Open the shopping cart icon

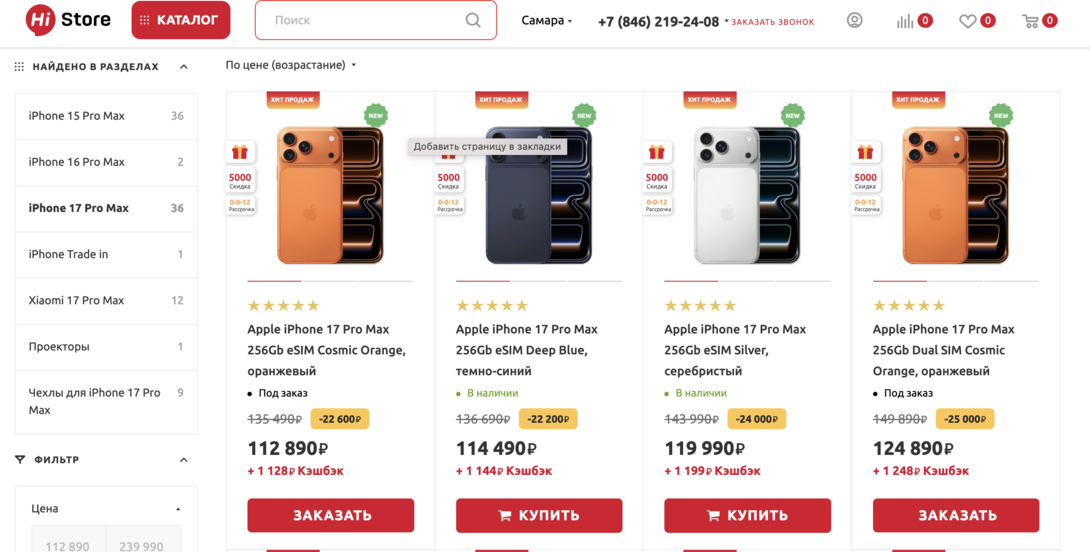(x=1030, y=20)
